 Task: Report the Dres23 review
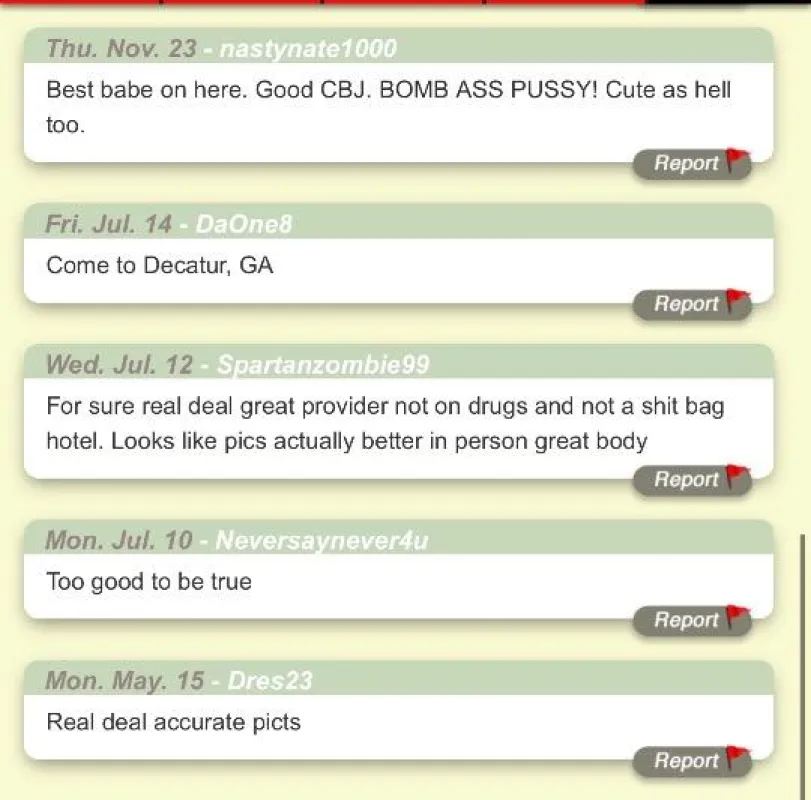pyautogui.click(x=692, y=761)
